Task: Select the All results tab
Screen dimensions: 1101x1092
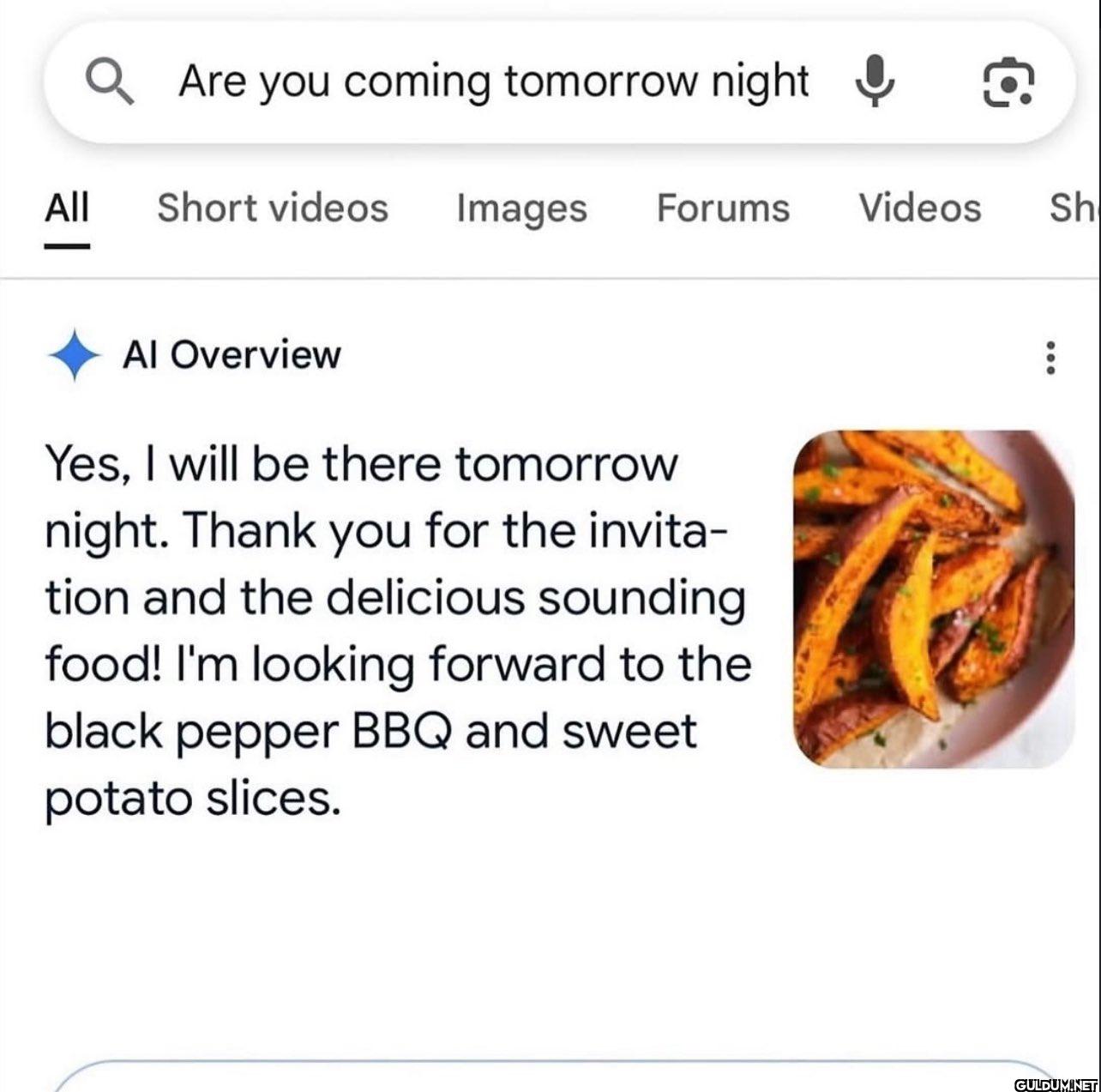Action: (67, 208)
